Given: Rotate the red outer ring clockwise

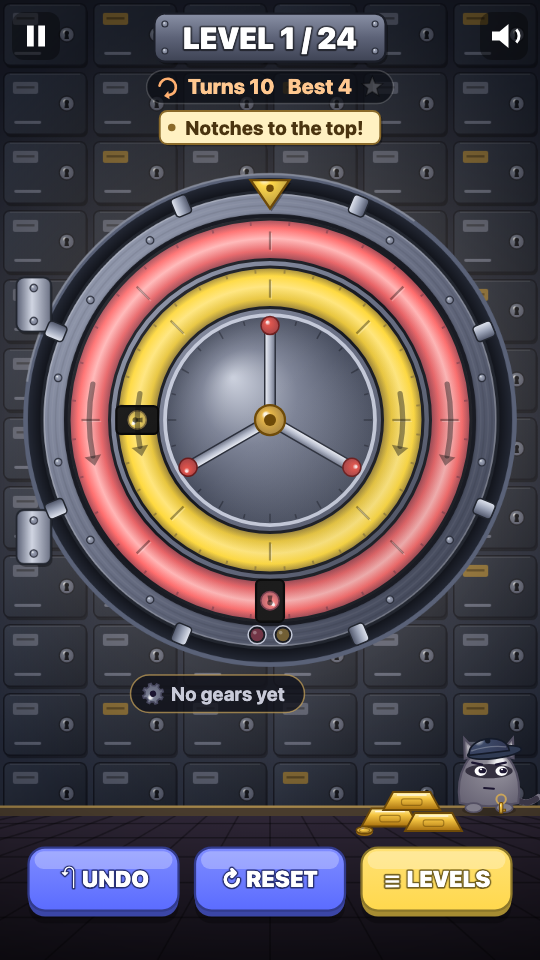Looking at the screenshot, I should point(449,422).
